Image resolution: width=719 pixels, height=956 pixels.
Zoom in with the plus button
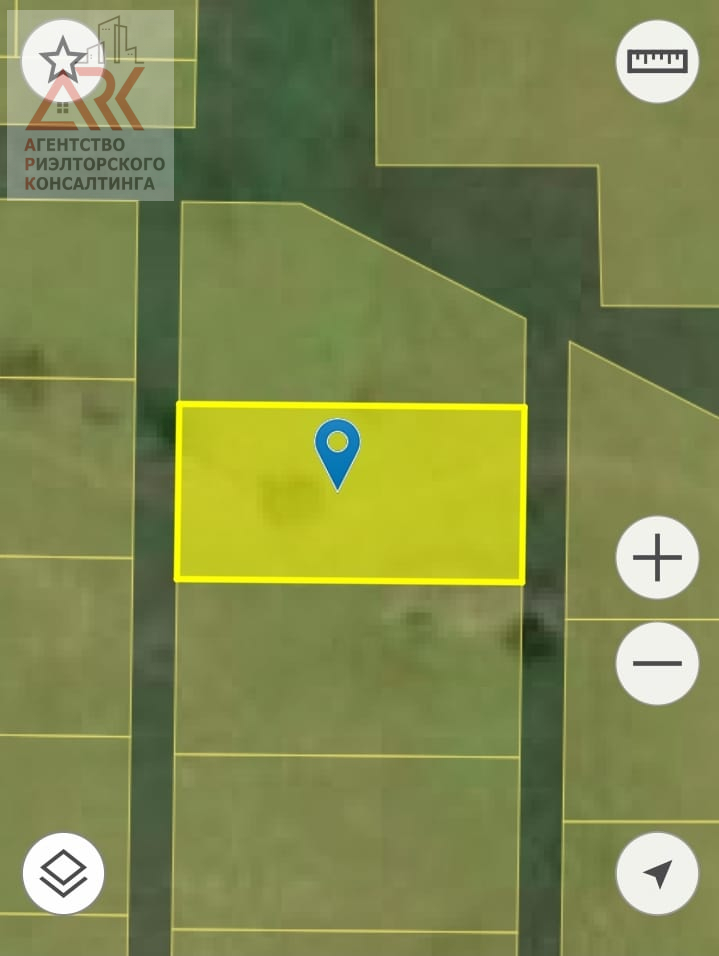[x=657, y=558]
